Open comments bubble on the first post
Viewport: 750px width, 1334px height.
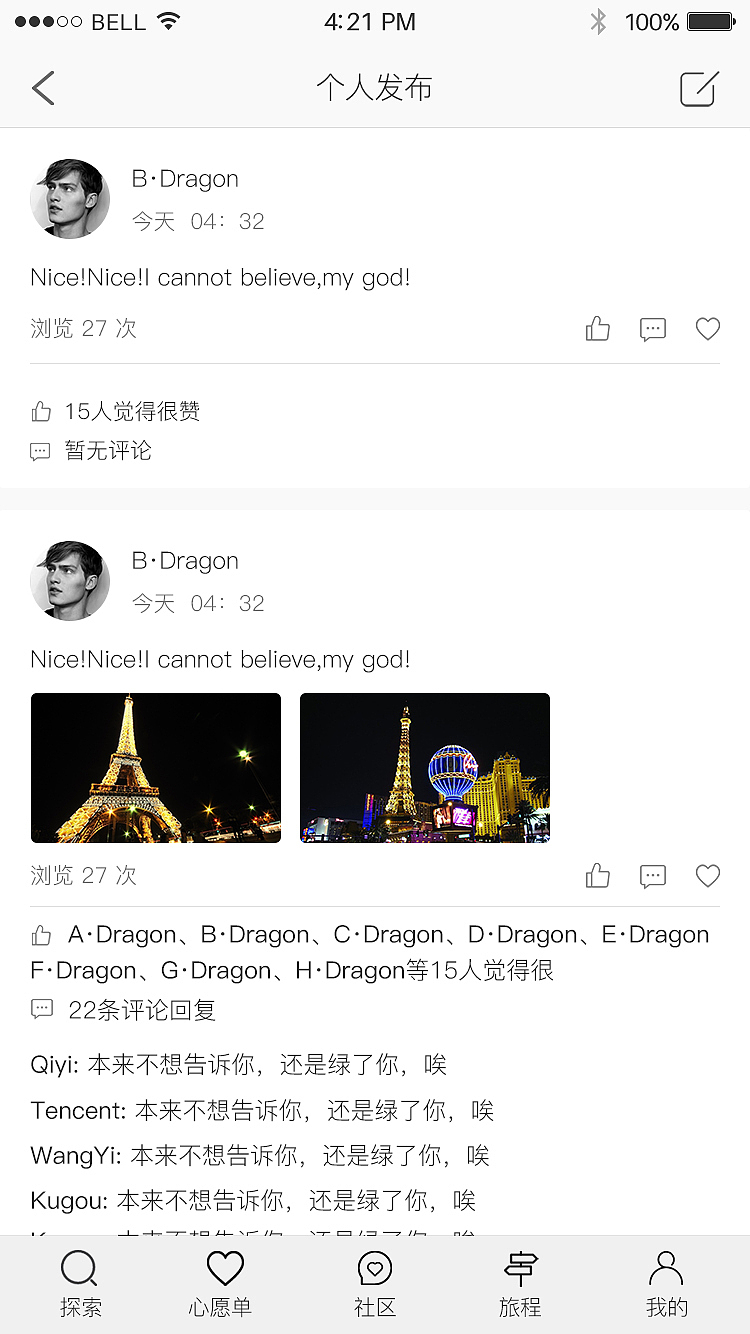point(652,328)
